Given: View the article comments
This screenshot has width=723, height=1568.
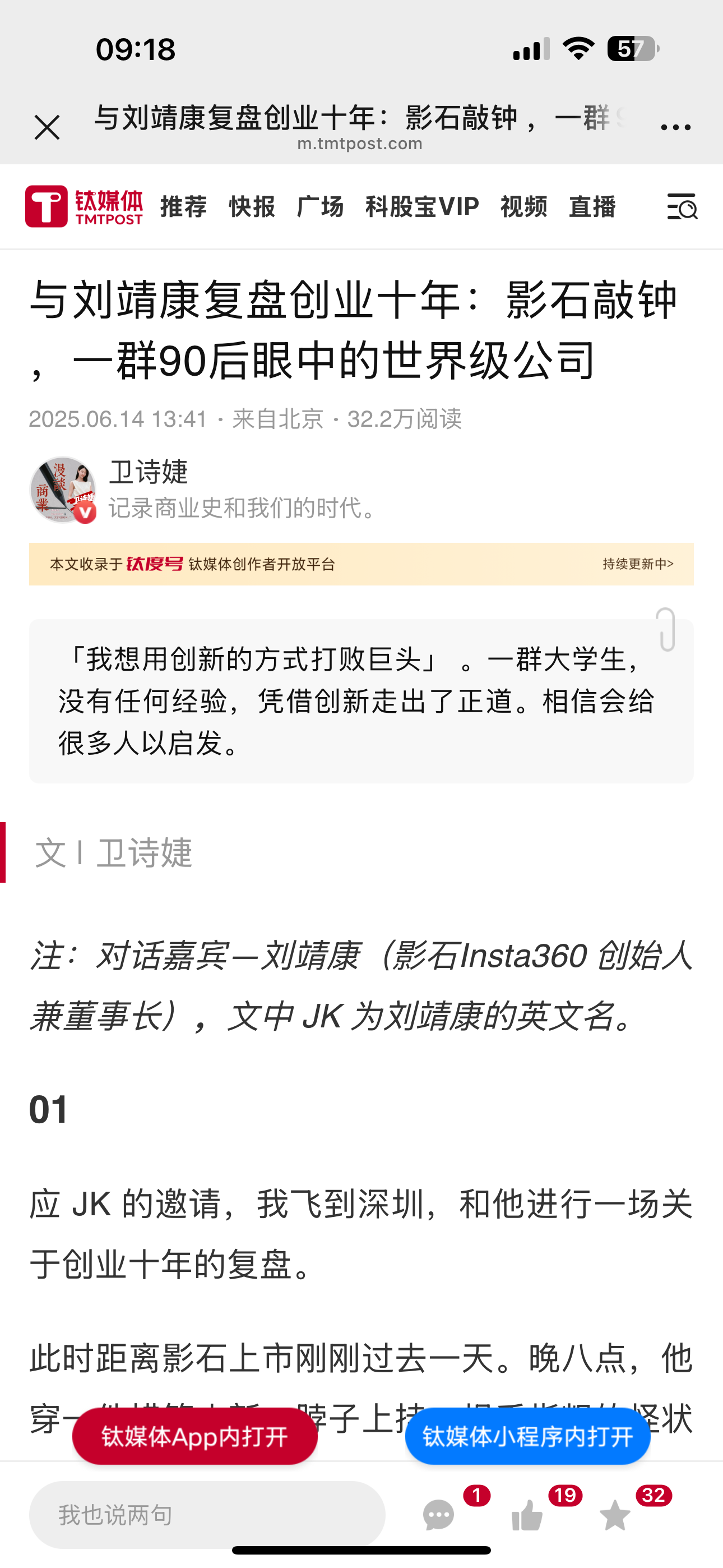Looking at the screenshot, I should [439, 1514].
